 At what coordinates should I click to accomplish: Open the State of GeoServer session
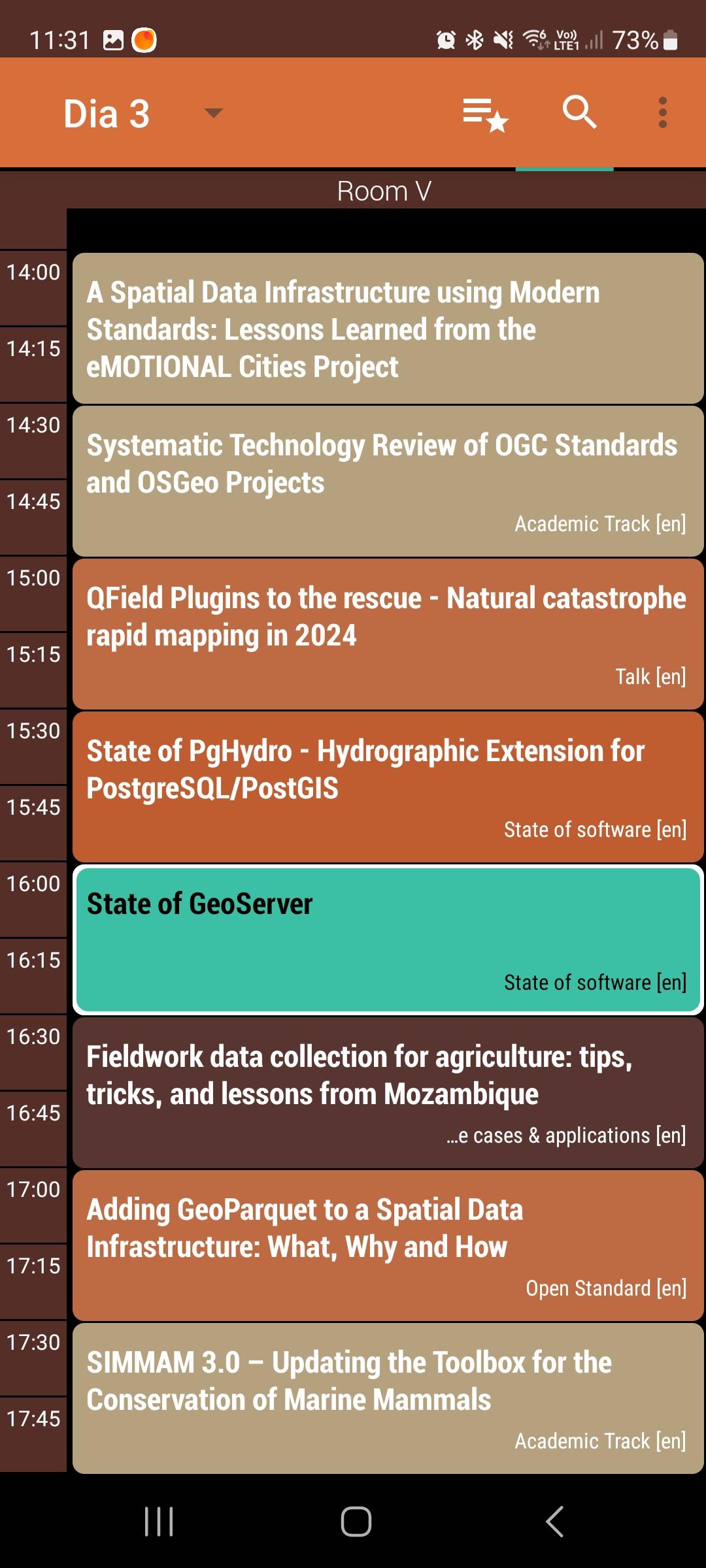pos(388,940)
